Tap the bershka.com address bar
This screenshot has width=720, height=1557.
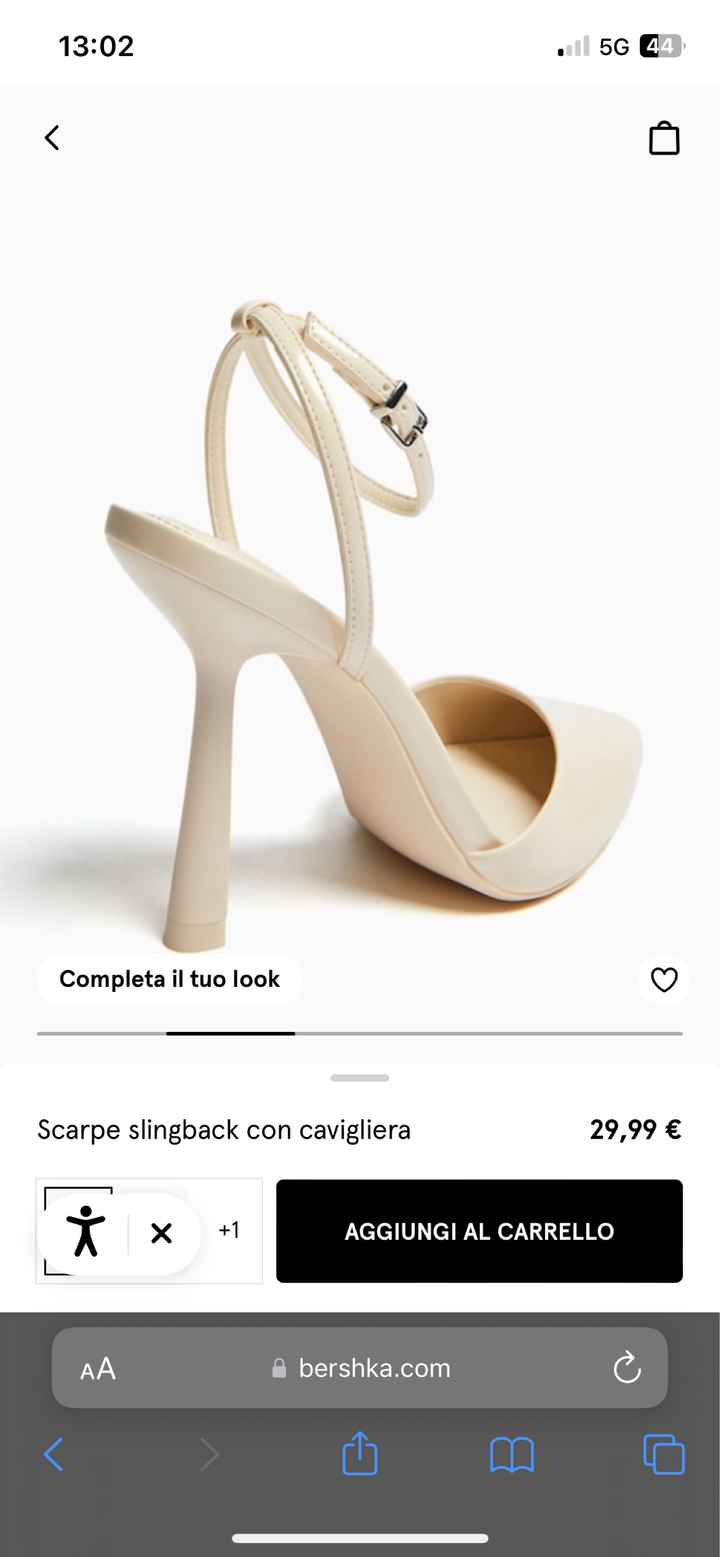point(375,1367)
